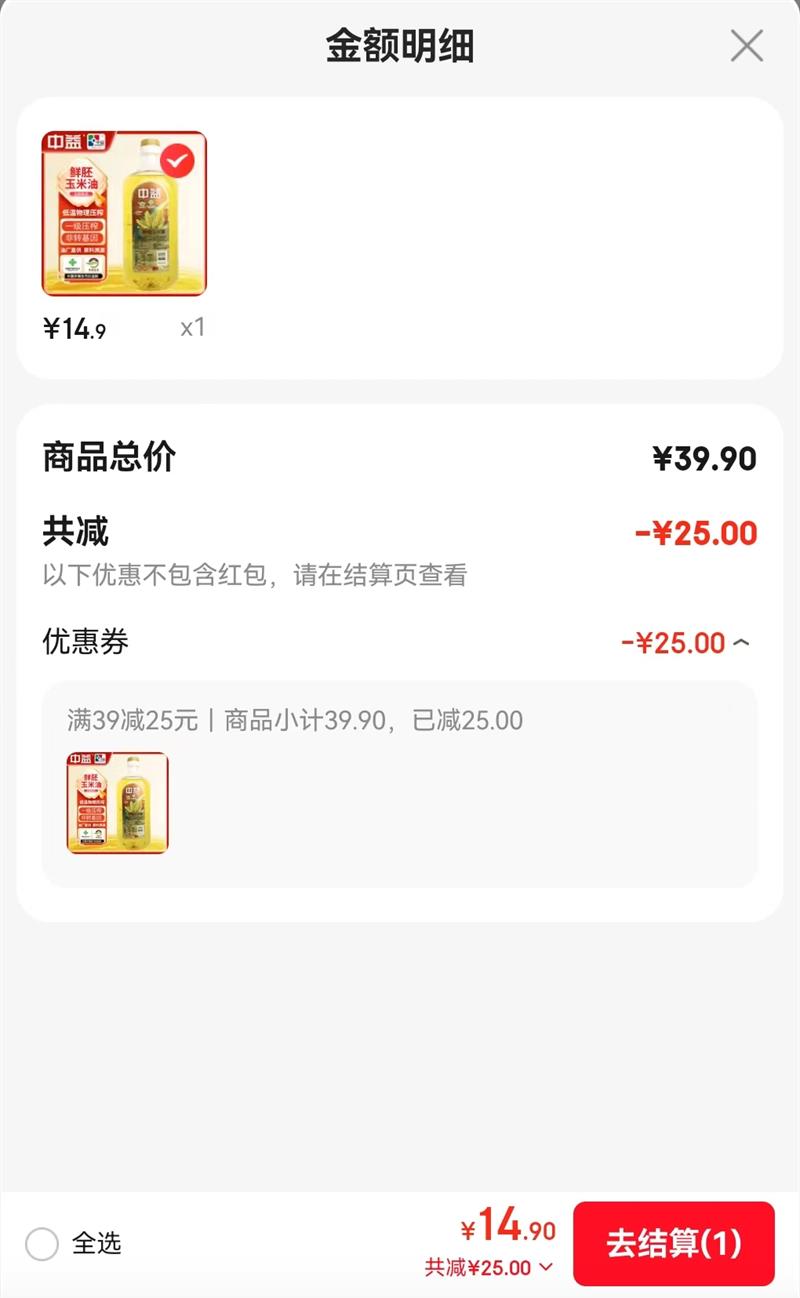This screenshot has height=1298, width=800.
Task: Close the 金额明细 panel
Action: [746, 46]
